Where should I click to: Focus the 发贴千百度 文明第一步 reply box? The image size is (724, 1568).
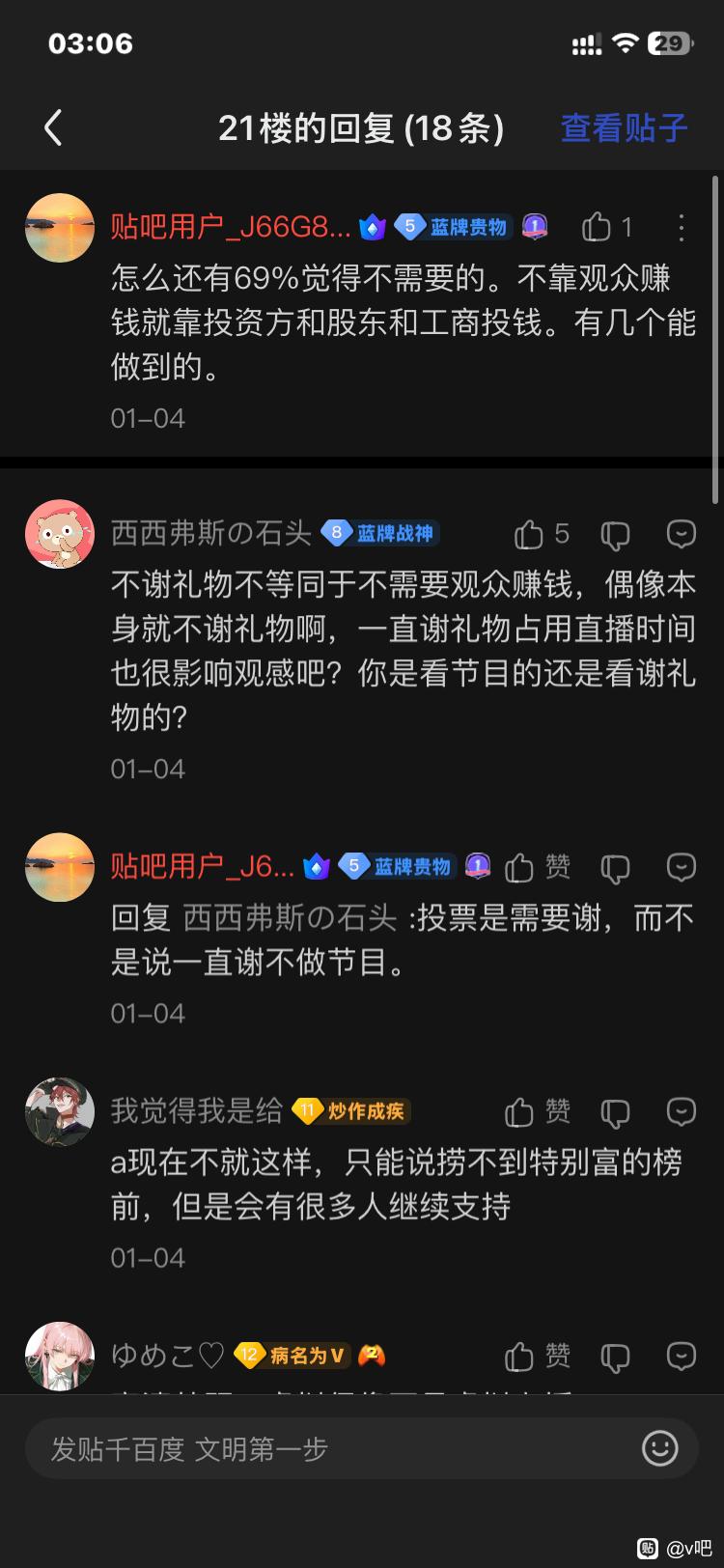[x=328, y=1448]
